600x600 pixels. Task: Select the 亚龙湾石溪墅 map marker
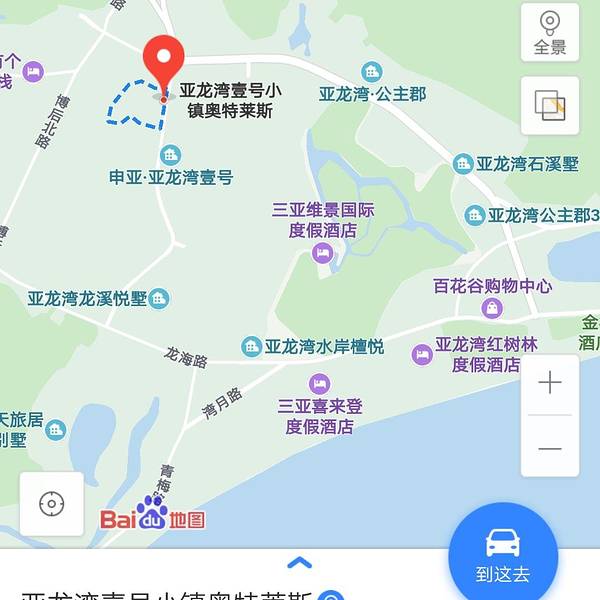point(463,164)
